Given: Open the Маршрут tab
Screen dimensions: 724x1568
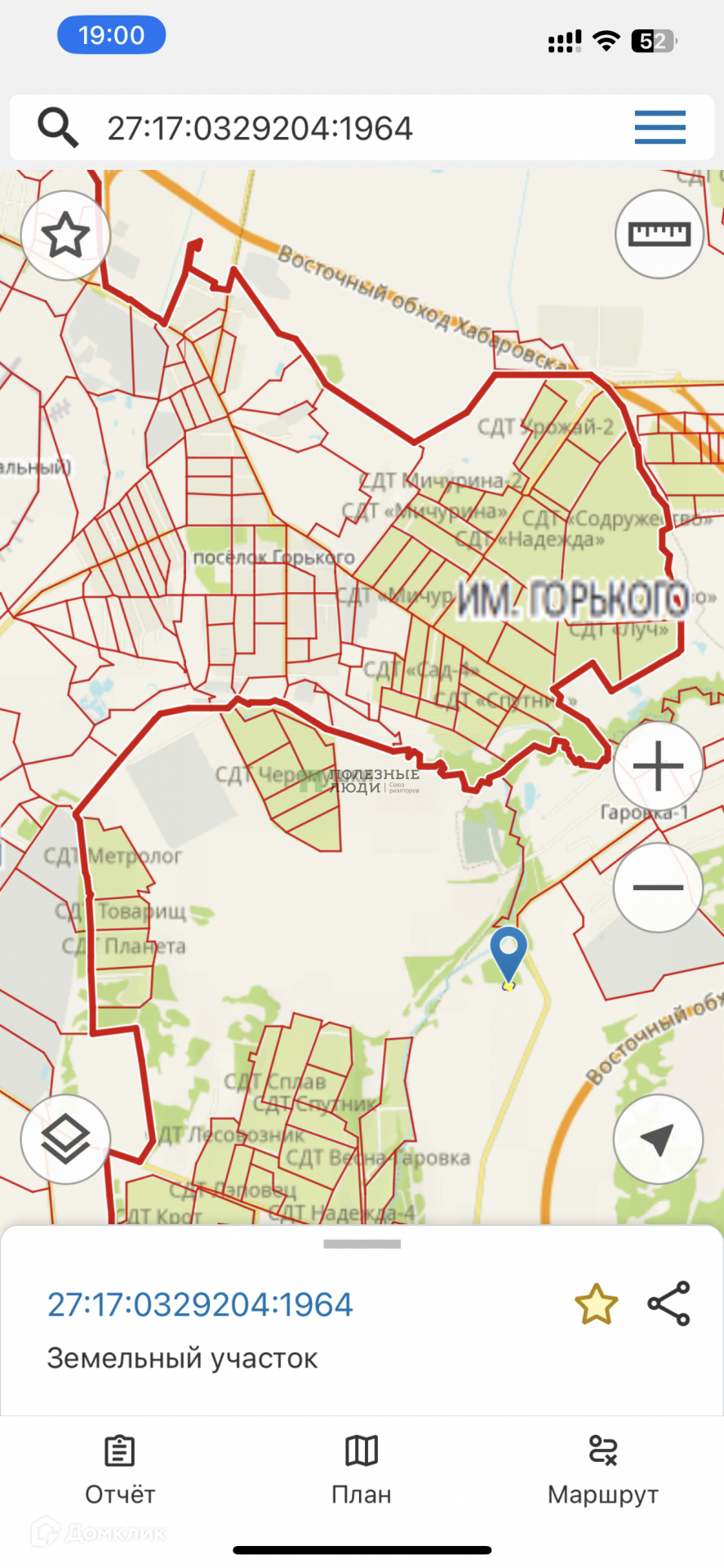Looking at the screenshot, I should click(603, 1472).
